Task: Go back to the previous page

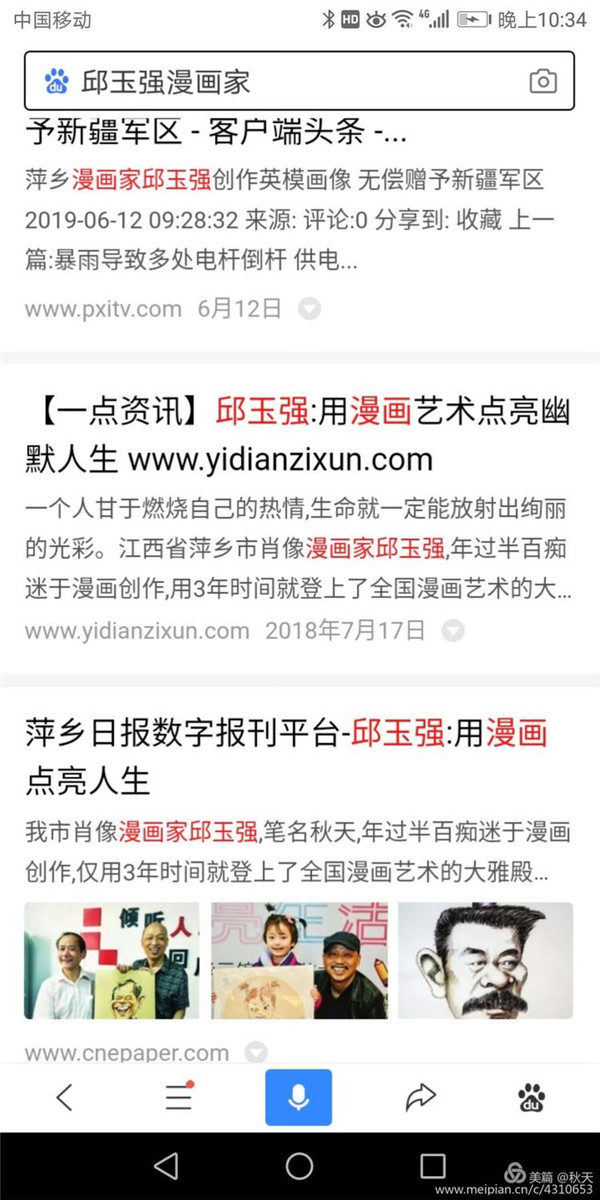Action: (x=65, y=1097)
